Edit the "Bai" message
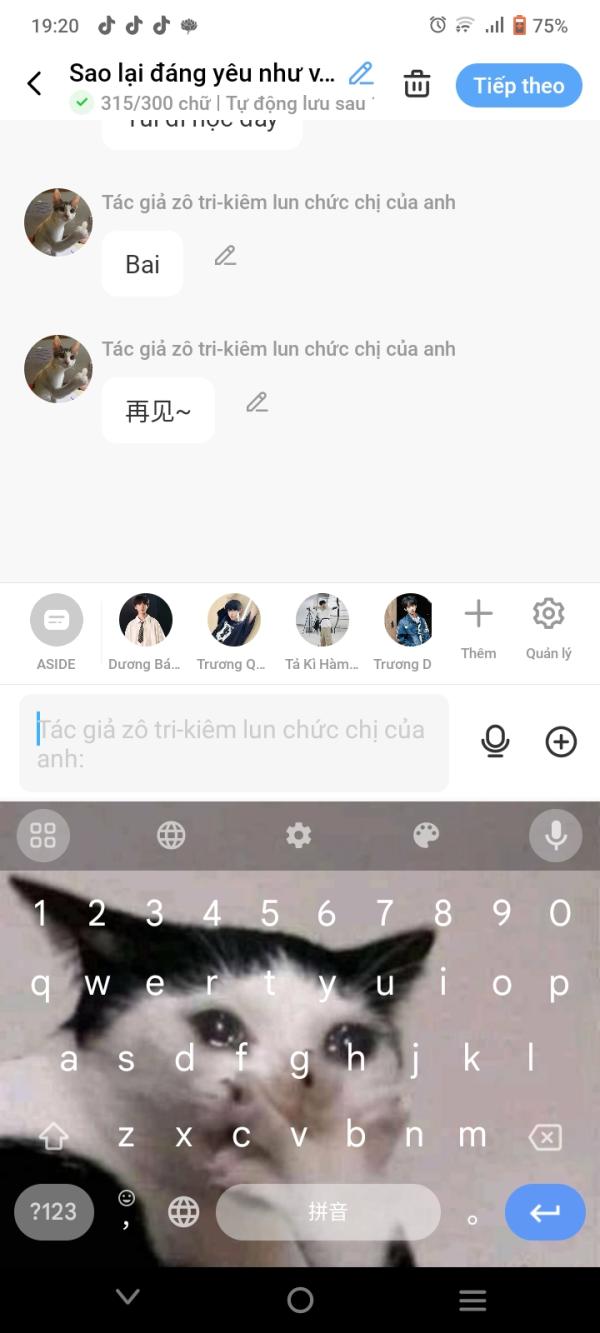 [226, 256]
